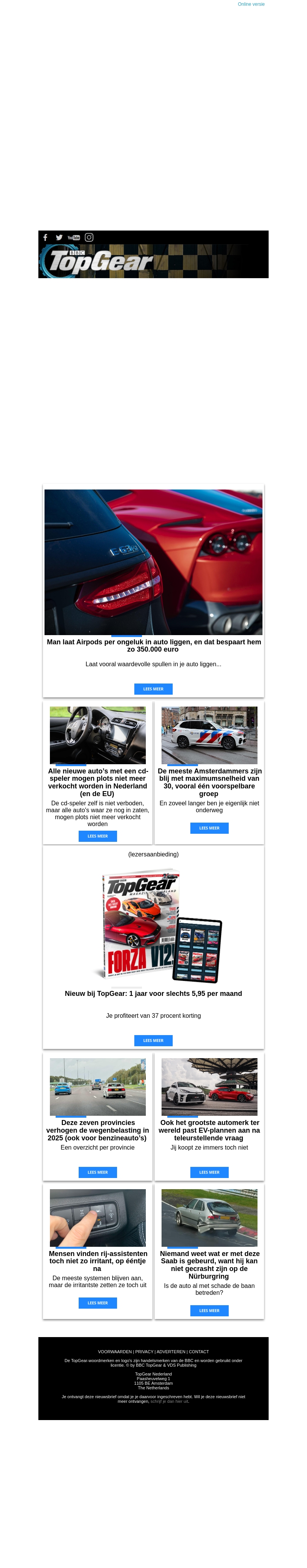Screen dimensions: 307x1568
Task: Go to TopGear's YouTube channel
Action: pyautogui.click(x=74, y=237)
